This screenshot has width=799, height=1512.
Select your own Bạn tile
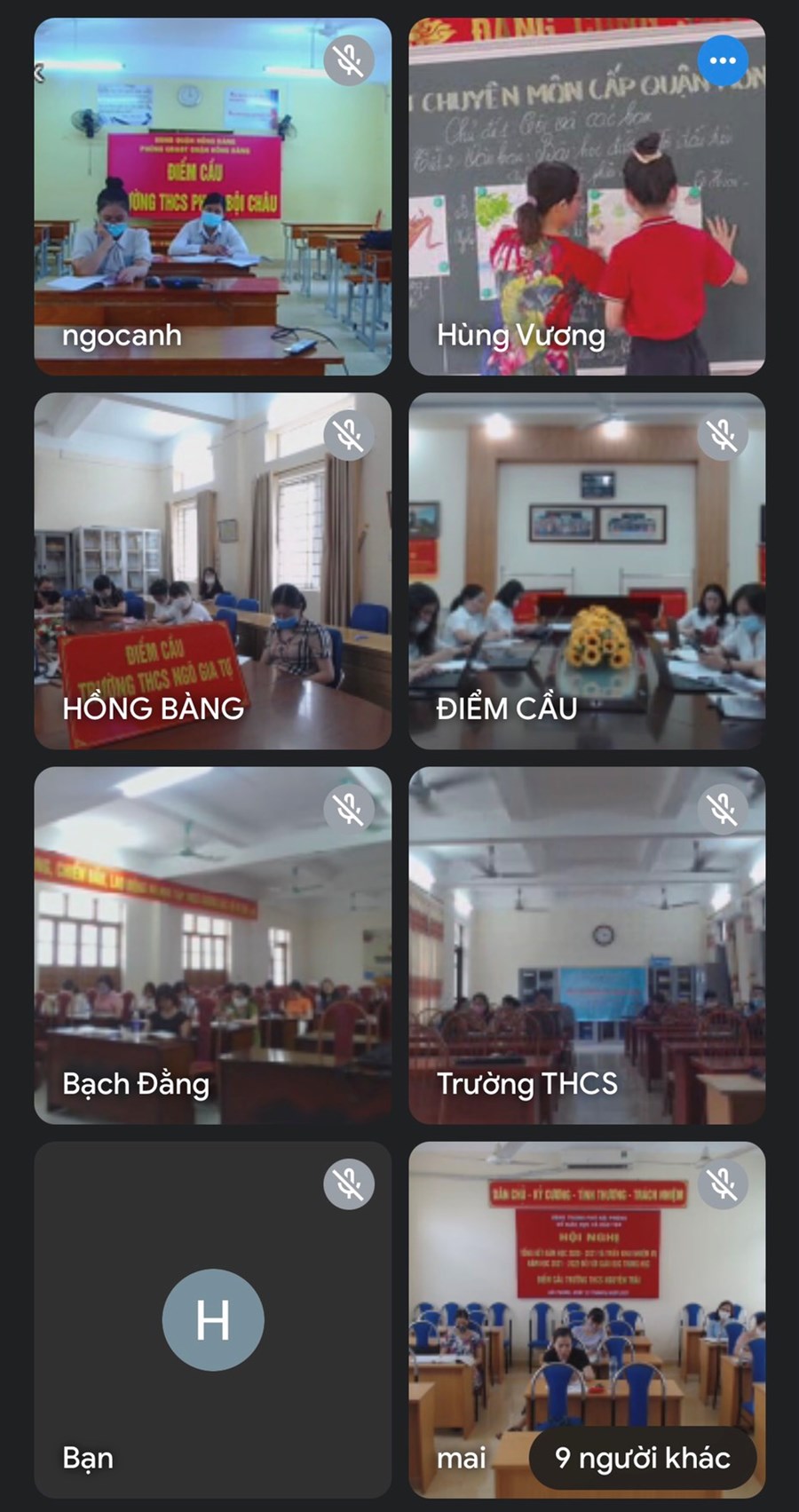(x=212, y=1320)
